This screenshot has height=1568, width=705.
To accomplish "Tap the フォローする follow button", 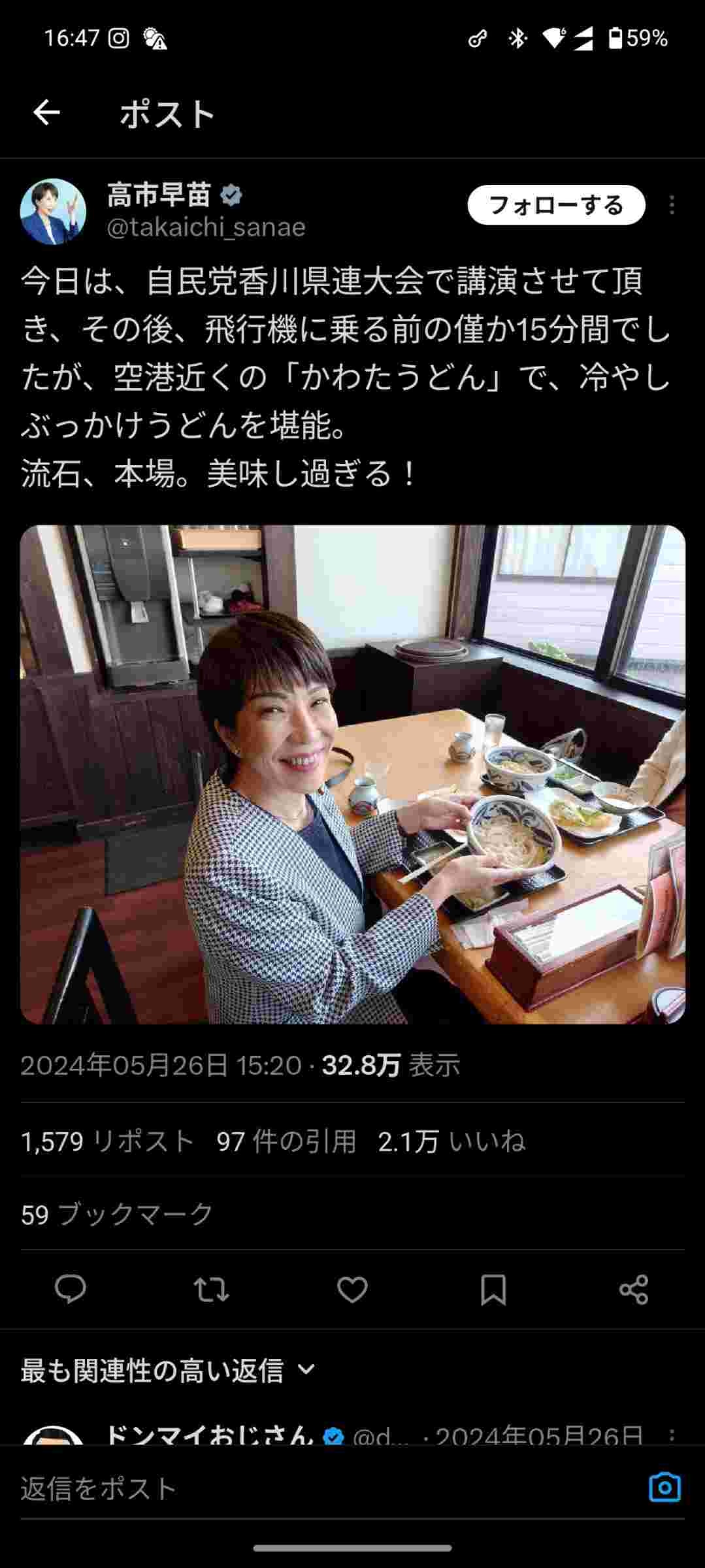I will click(x=556, y=205).
